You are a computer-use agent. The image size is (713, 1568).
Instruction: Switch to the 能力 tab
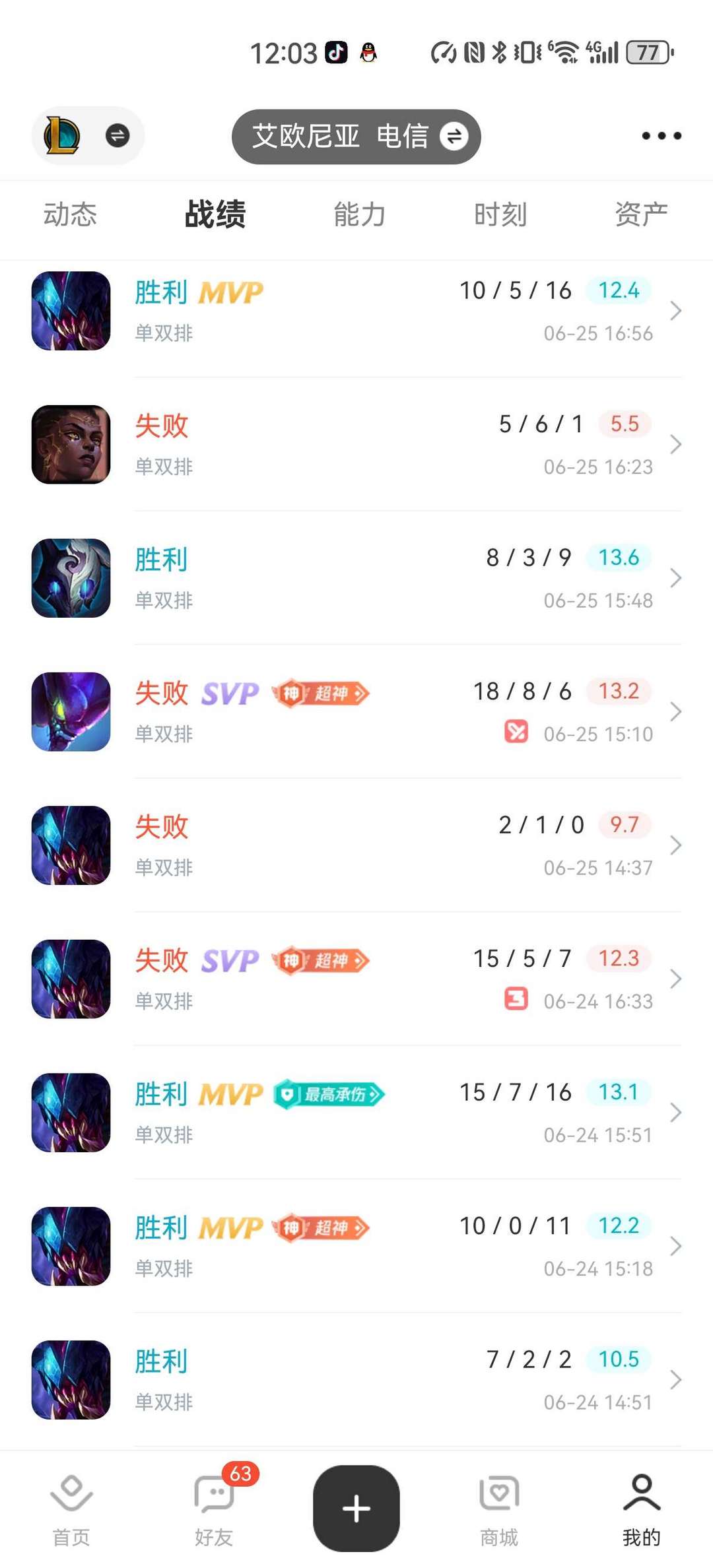pos(359,214)
